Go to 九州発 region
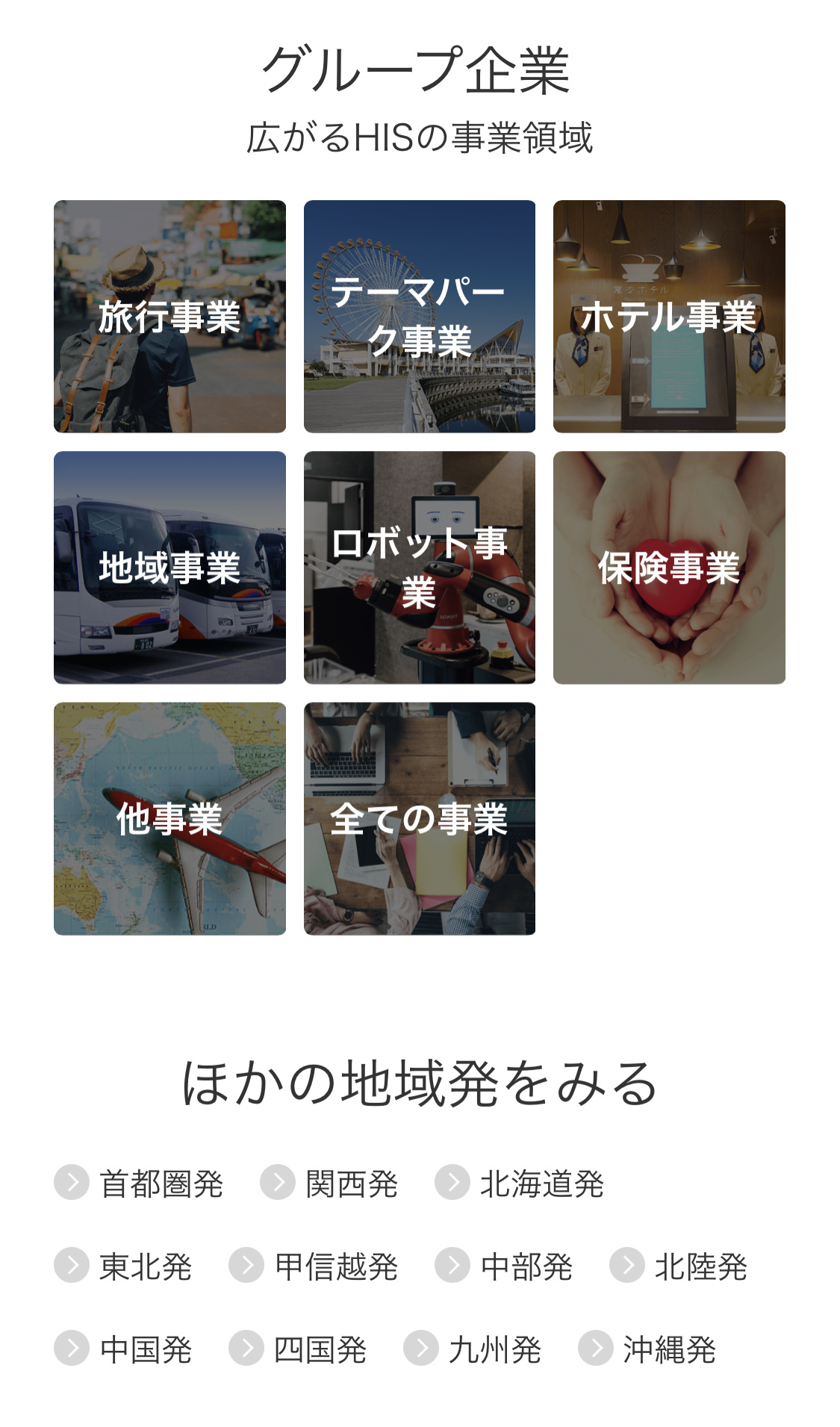This screenshot has width=840, height=1427. tap(494, 1349)
